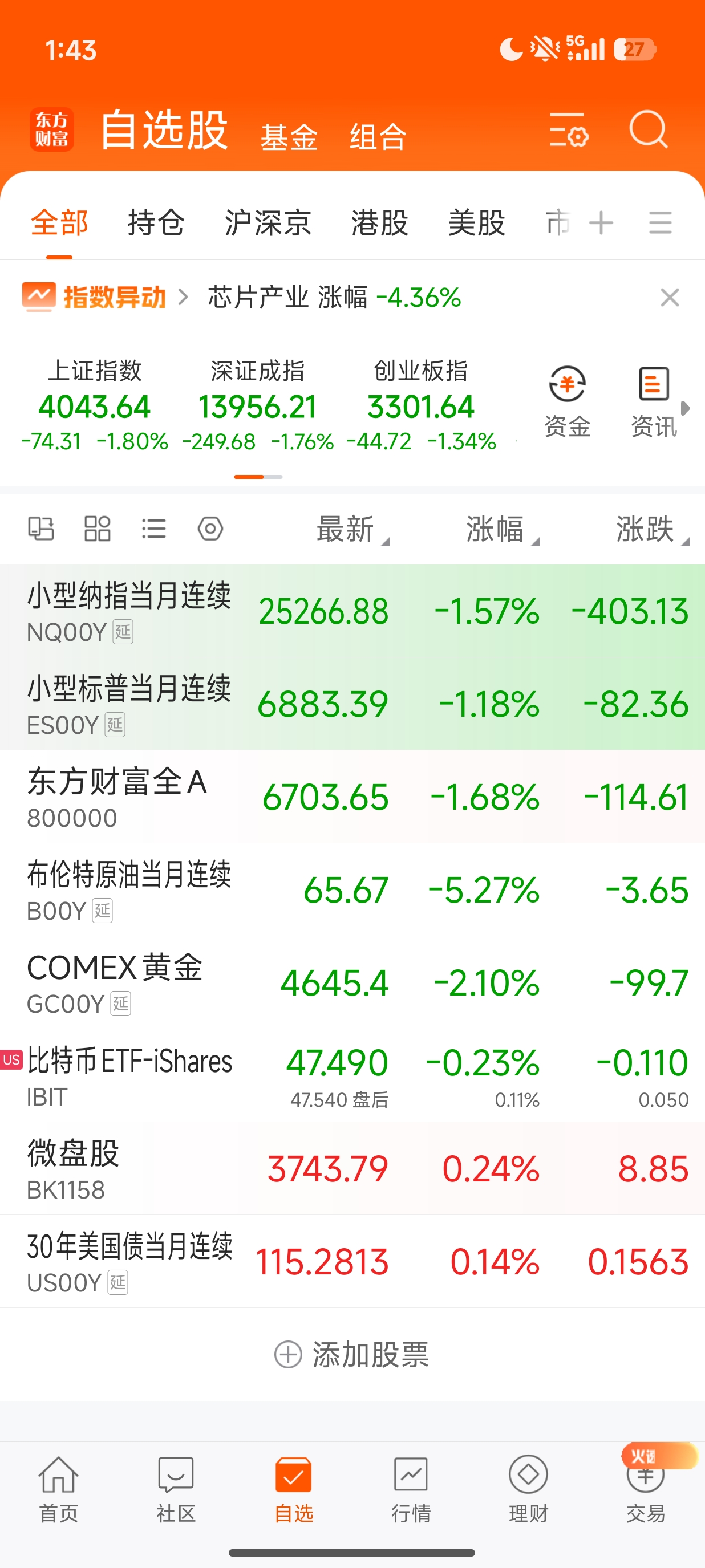
Task: Open 小型纳指当月连续 quote row
Action: pos(352,611)
